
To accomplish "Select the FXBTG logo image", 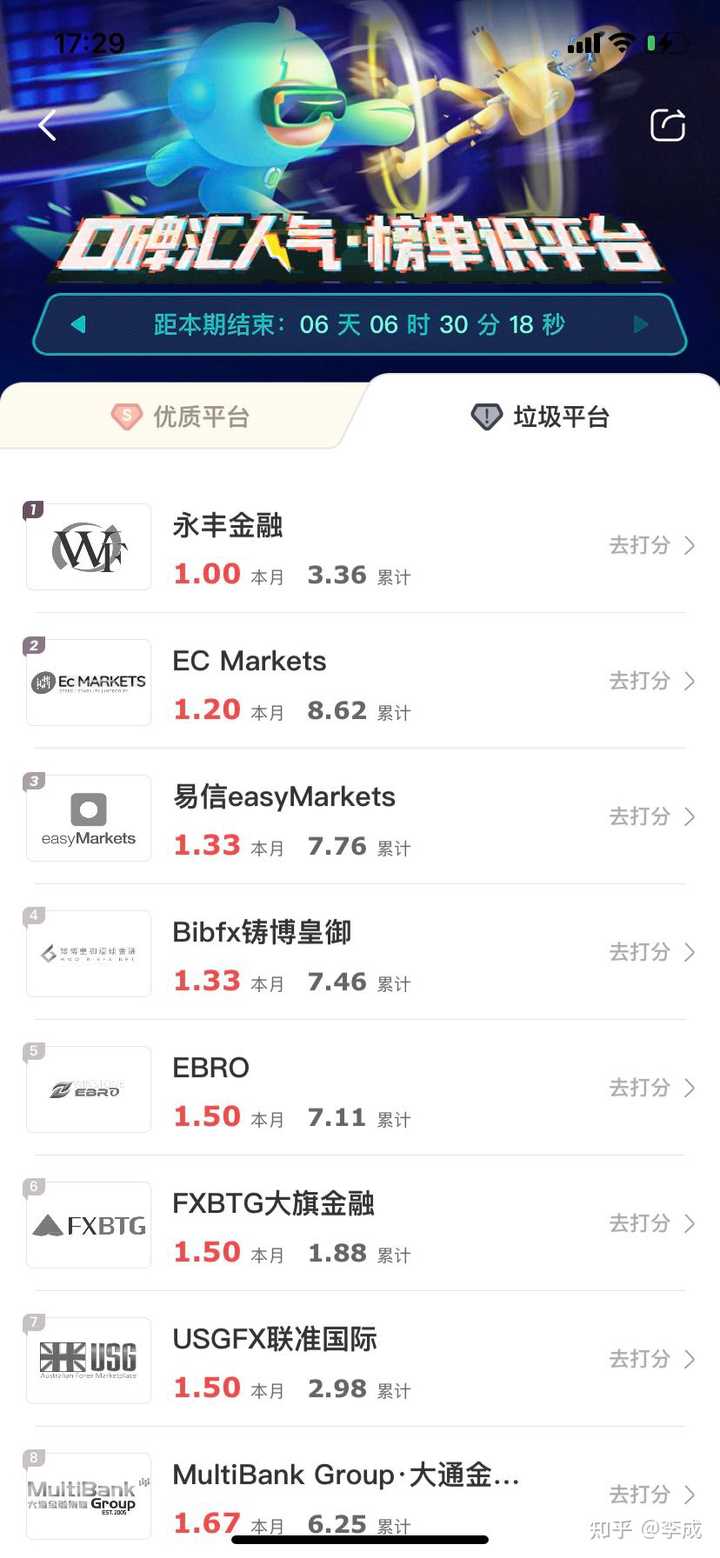I will click(x=88, y=1224).
